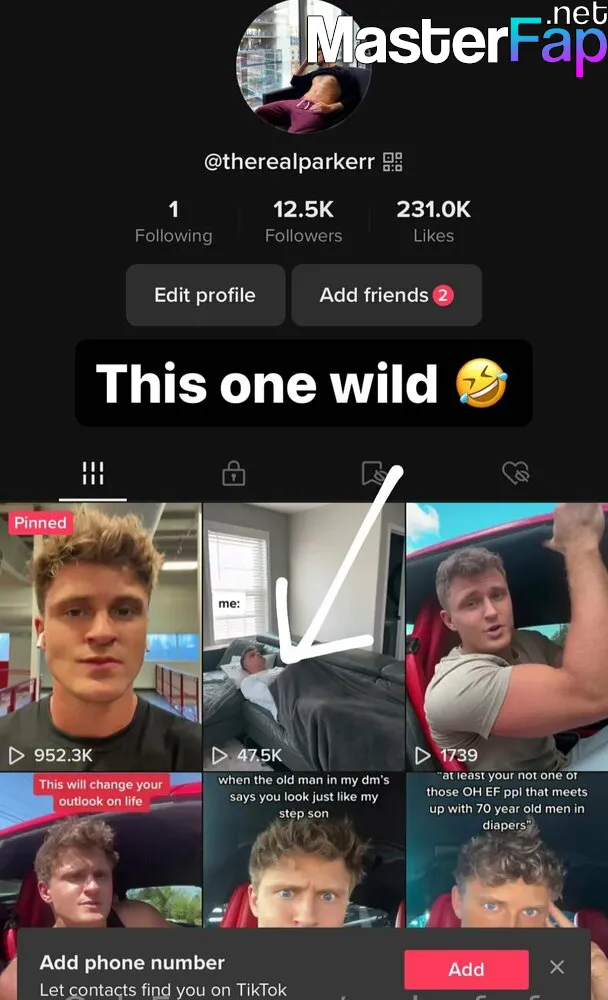View the Following list

coord(174,221)
